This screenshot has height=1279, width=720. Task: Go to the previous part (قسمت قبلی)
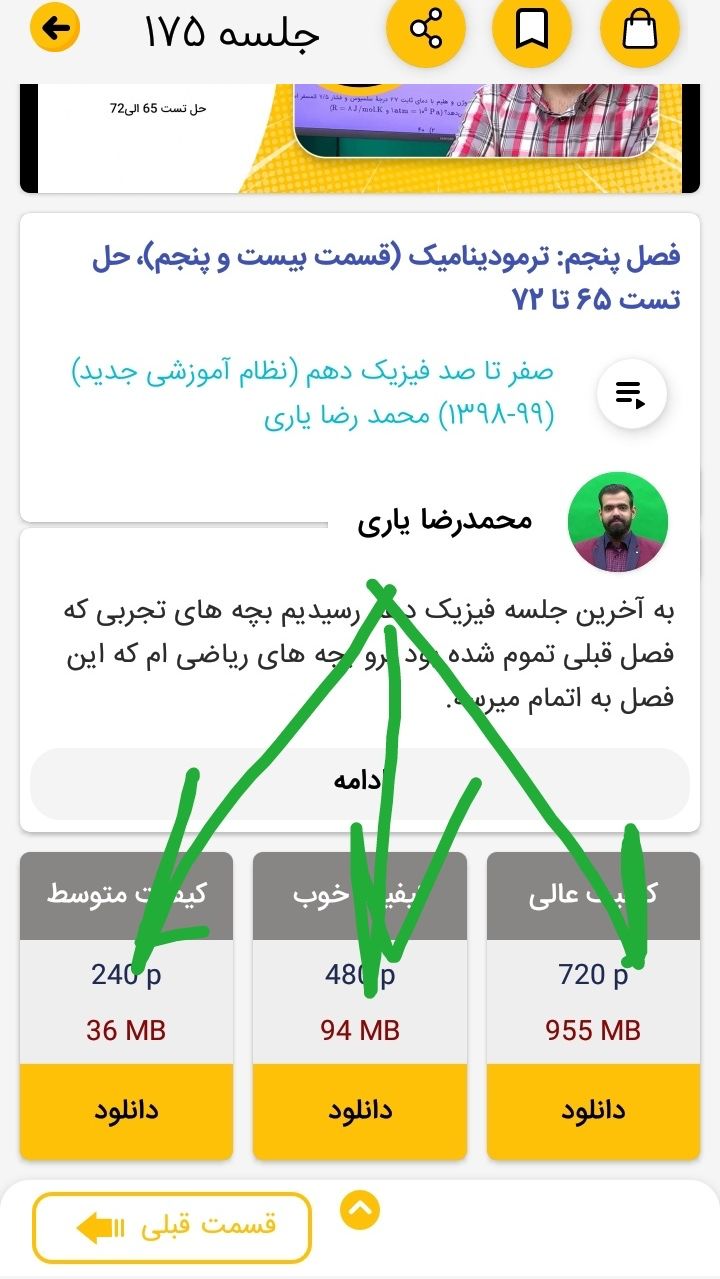click(172, 1227)
